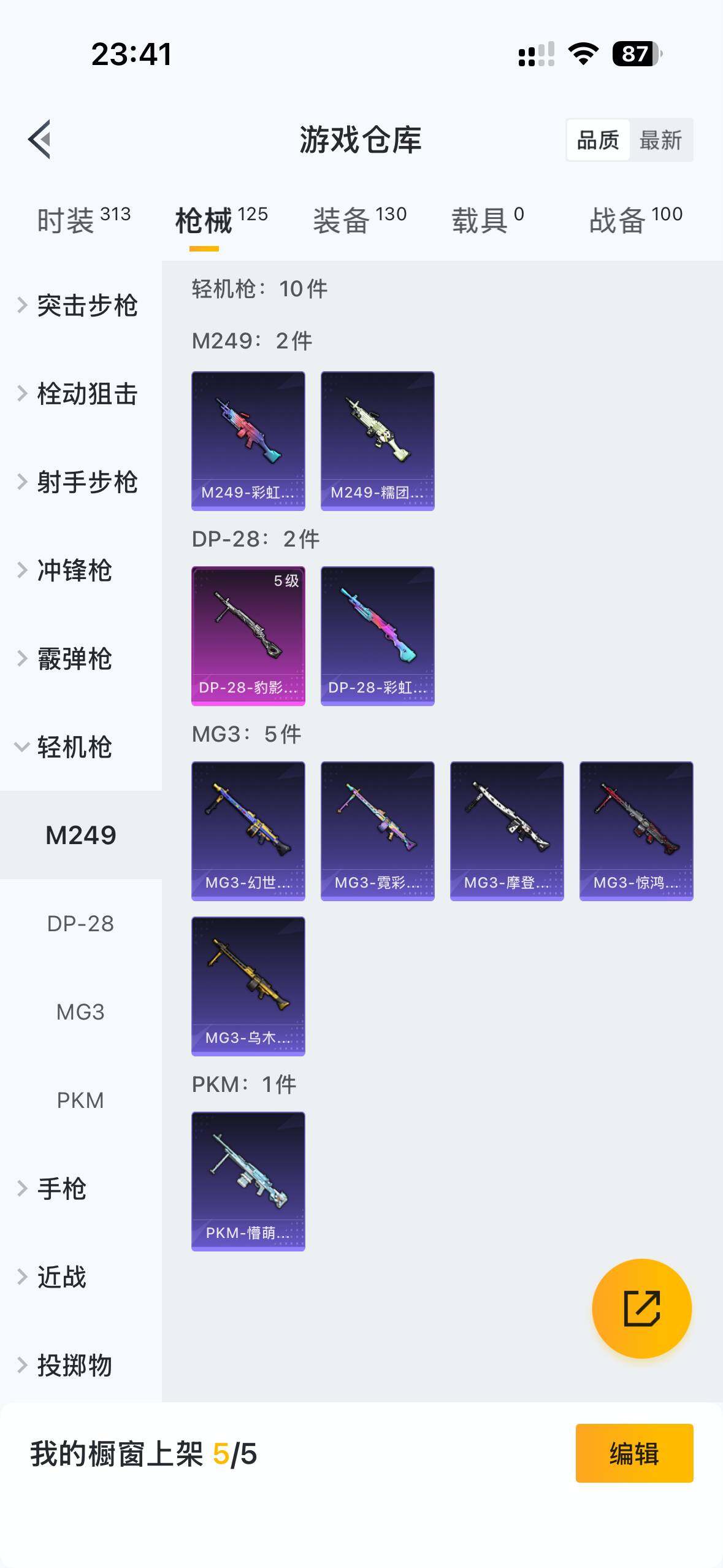Screen dimensions: 723x1568
Task: Tap the orange floating share button
Action: click(x=641, y=1309)
